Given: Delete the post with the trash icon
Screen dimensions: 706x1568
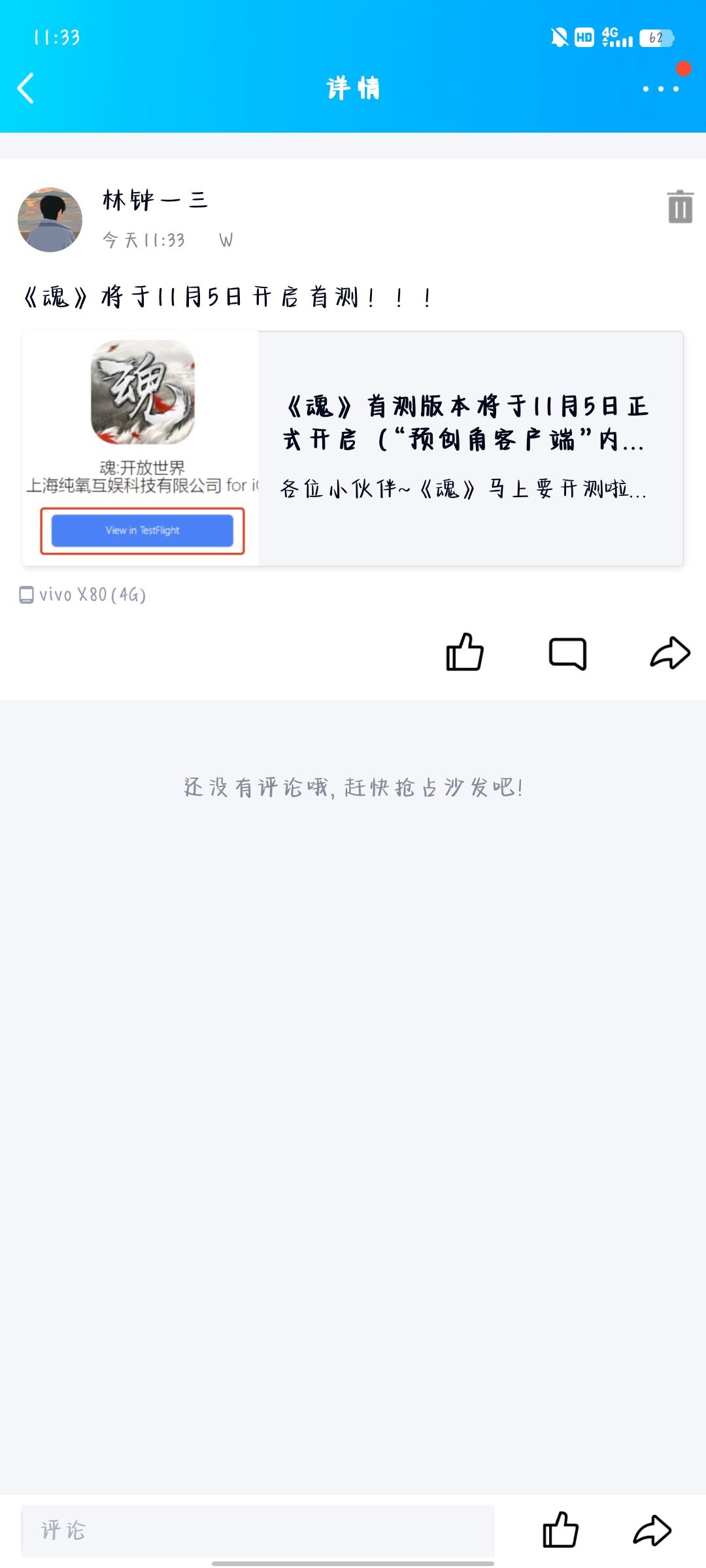Looking at the screenshot, I should click(681, 206).
